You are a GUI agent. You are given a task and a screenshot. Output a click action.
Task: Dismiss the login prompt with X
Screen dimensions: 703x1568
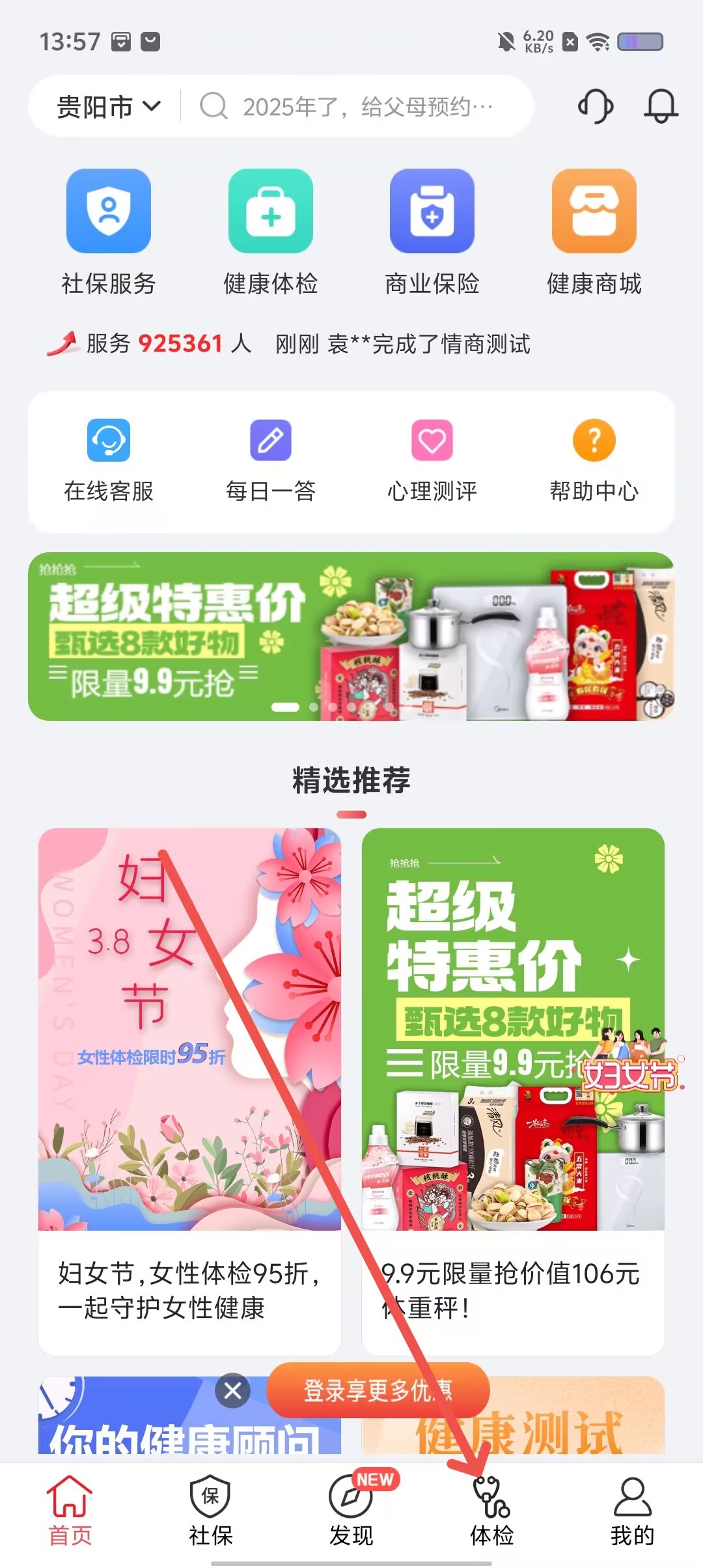point(232,1391)
